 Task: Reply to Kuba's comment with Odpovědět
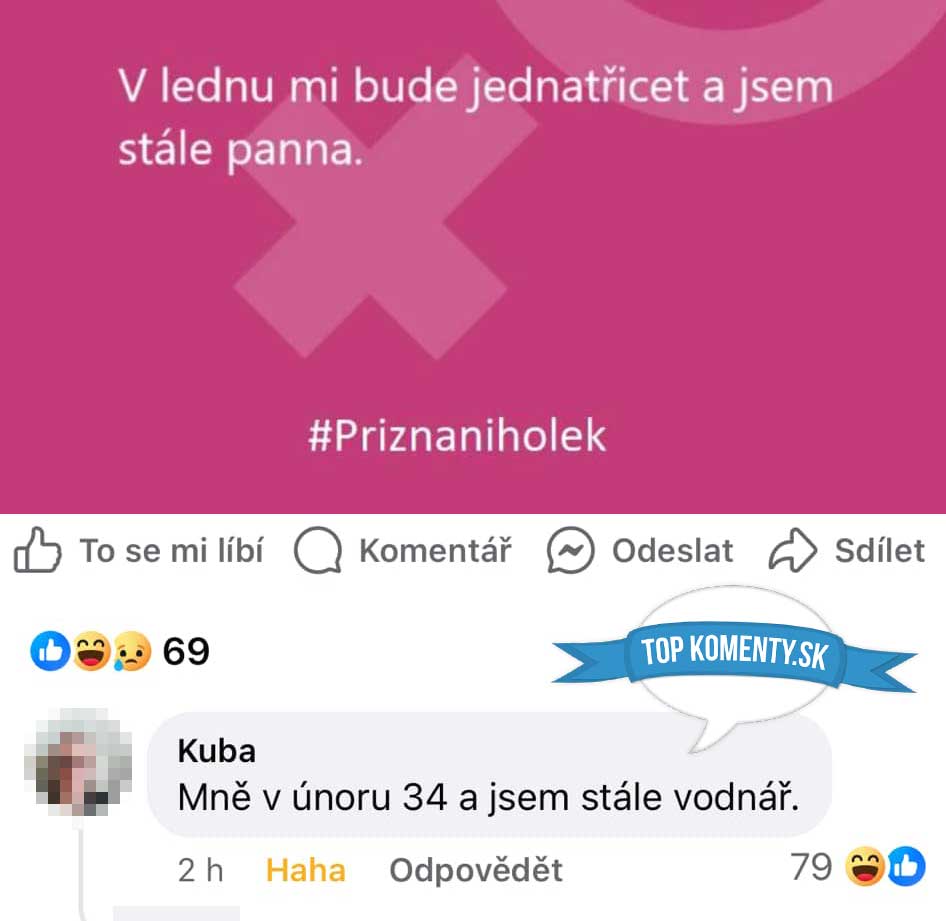475,870
